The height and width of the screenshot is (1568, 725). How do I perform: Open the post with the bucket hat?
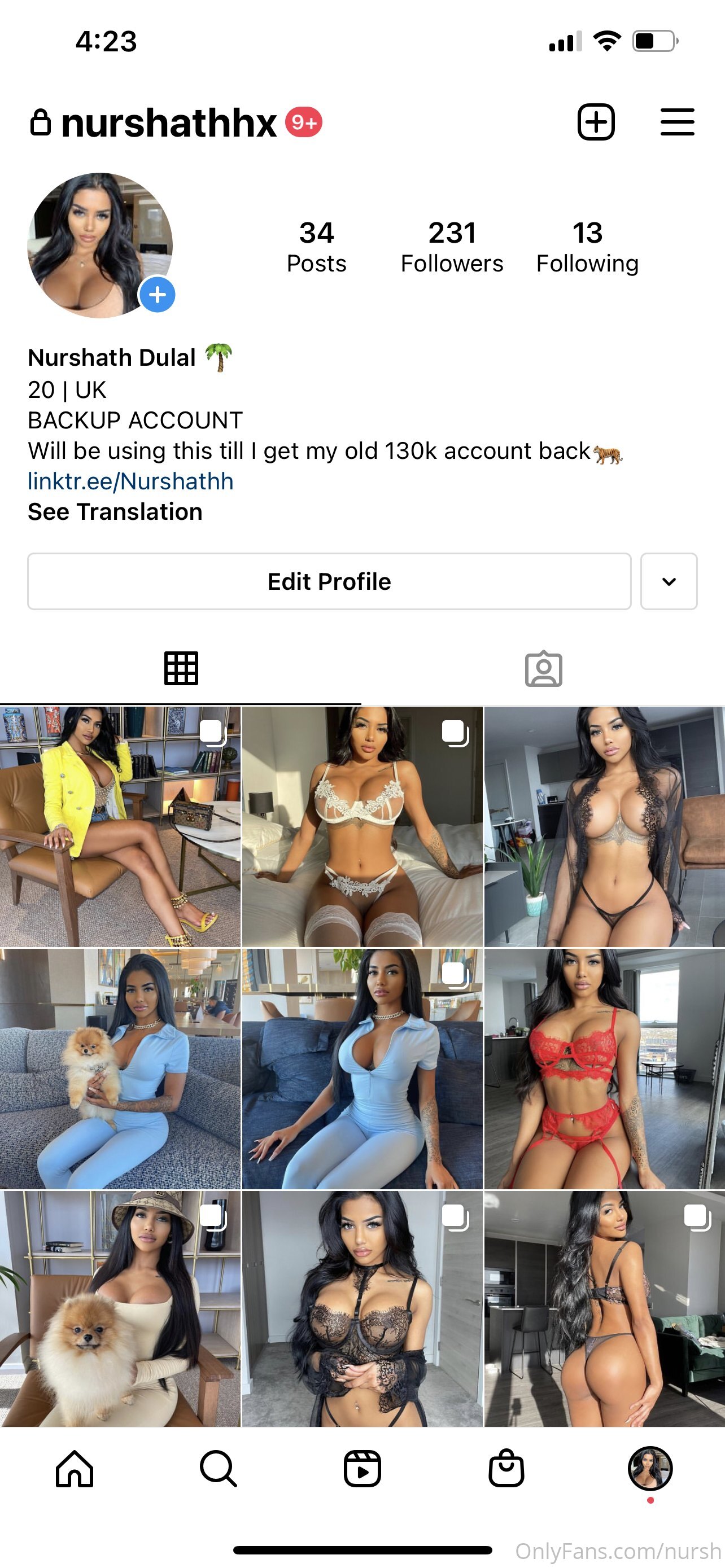point(120,1309)
